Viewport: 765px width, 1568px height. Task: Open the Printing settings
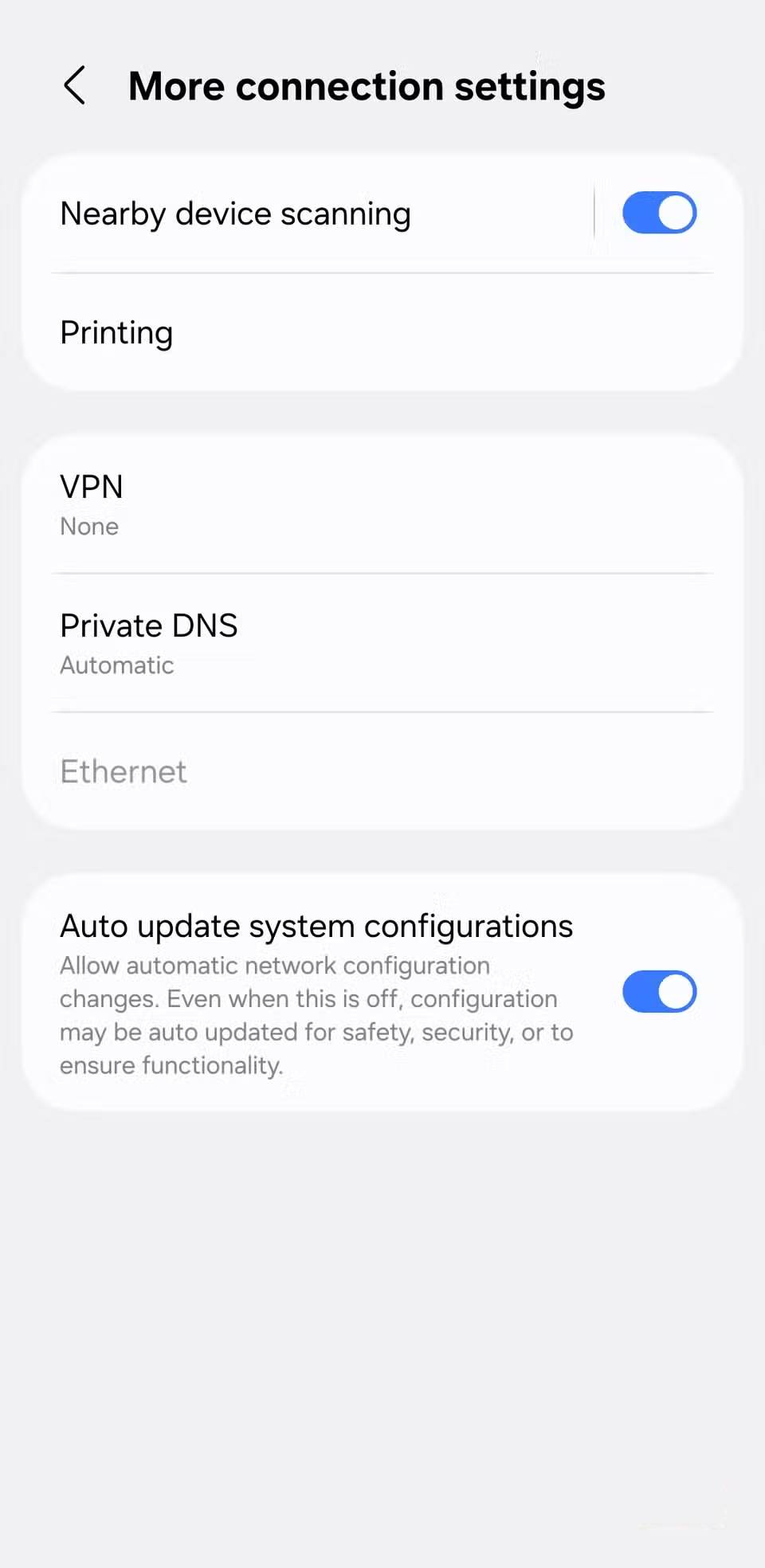coord(116,332)
